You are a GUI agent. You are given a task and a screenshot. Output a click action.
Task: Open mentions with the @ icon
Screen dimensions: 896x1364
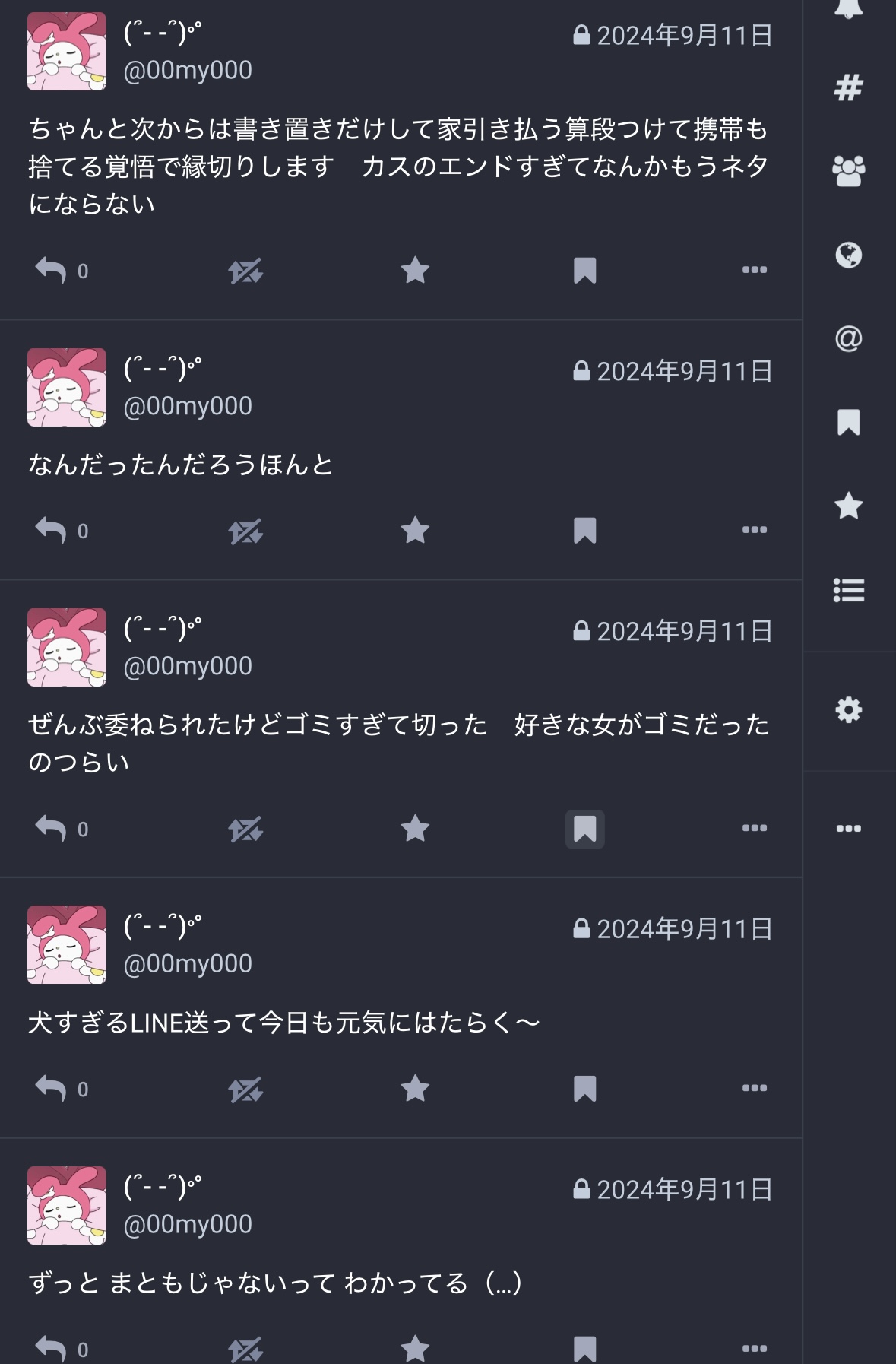pyautogui.click(x=848, y=338)
